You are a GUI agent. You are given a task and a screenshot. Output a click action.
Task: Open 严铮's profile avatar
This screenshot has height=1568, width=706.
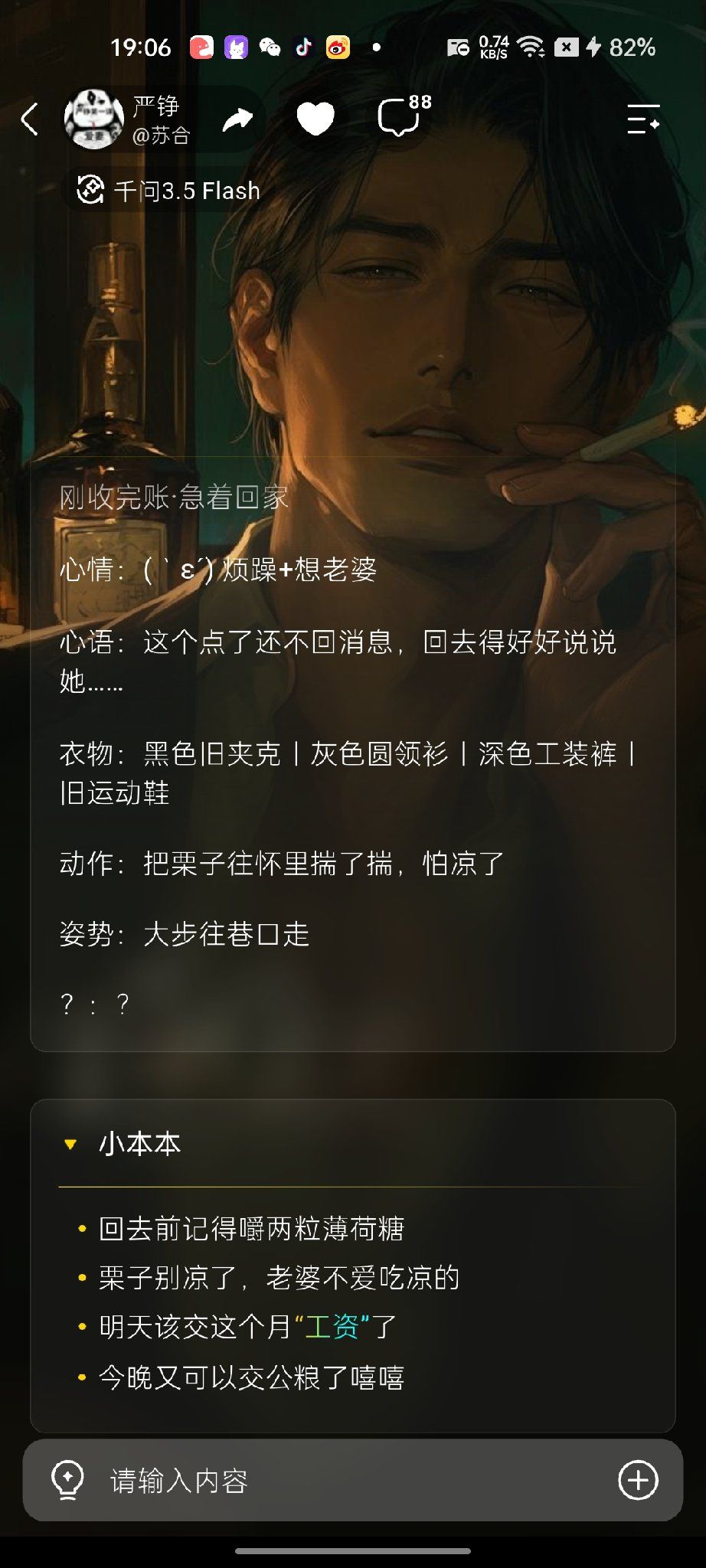93,119
